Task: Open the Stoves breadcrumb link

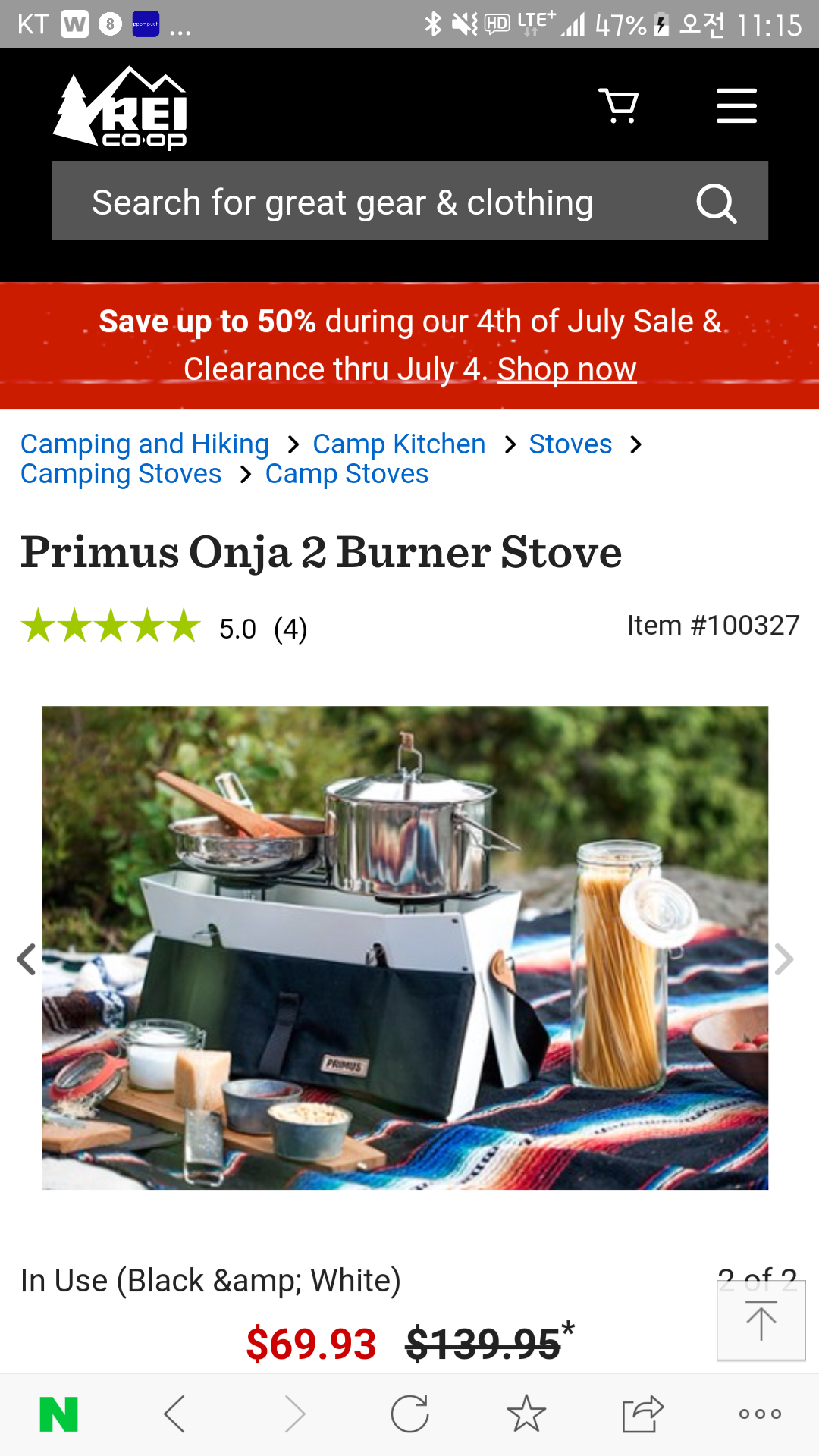Action: click(x=570, y=444)
